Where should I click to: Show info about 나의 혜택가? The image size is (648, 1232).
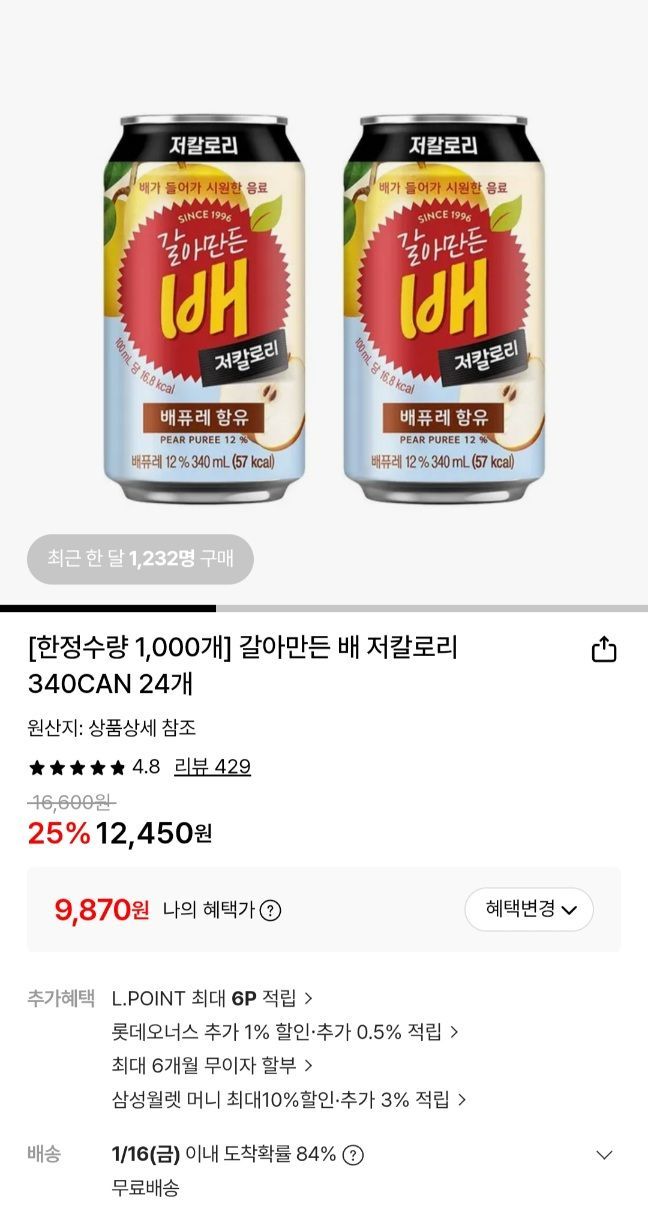pos(270,910)
